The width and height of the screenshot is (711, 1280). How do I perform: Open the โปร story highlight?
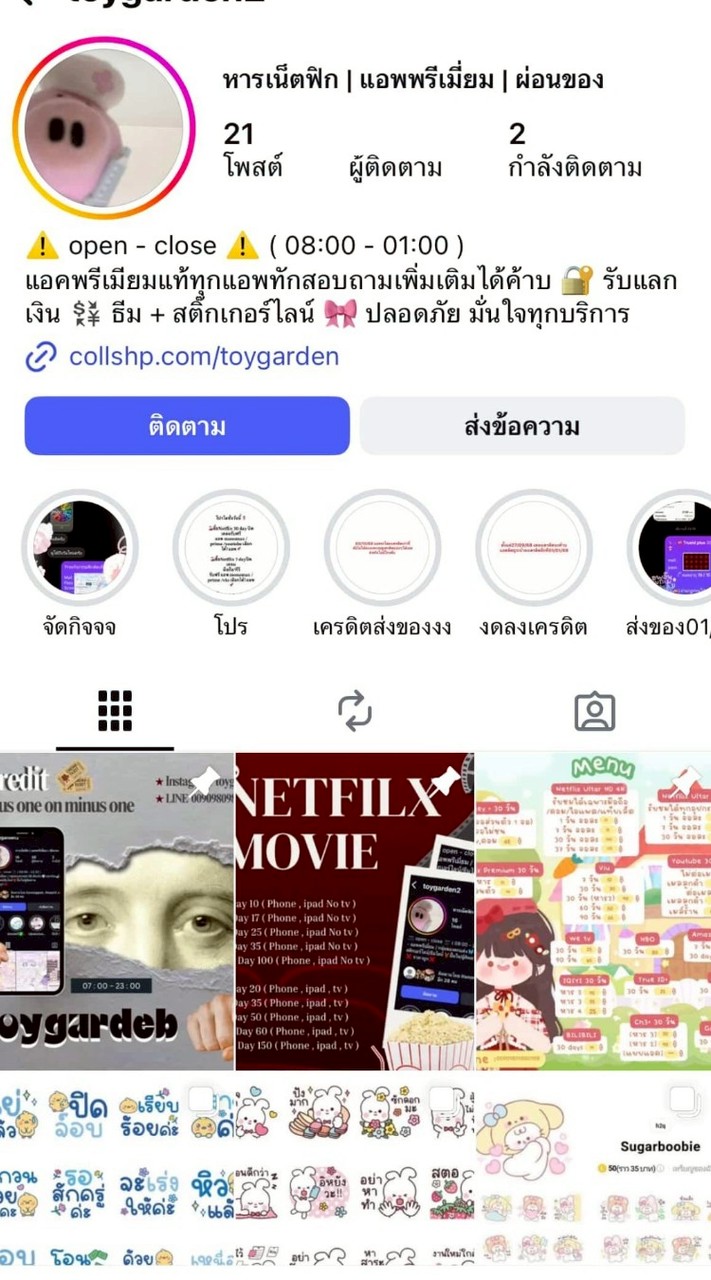point(230,547)
